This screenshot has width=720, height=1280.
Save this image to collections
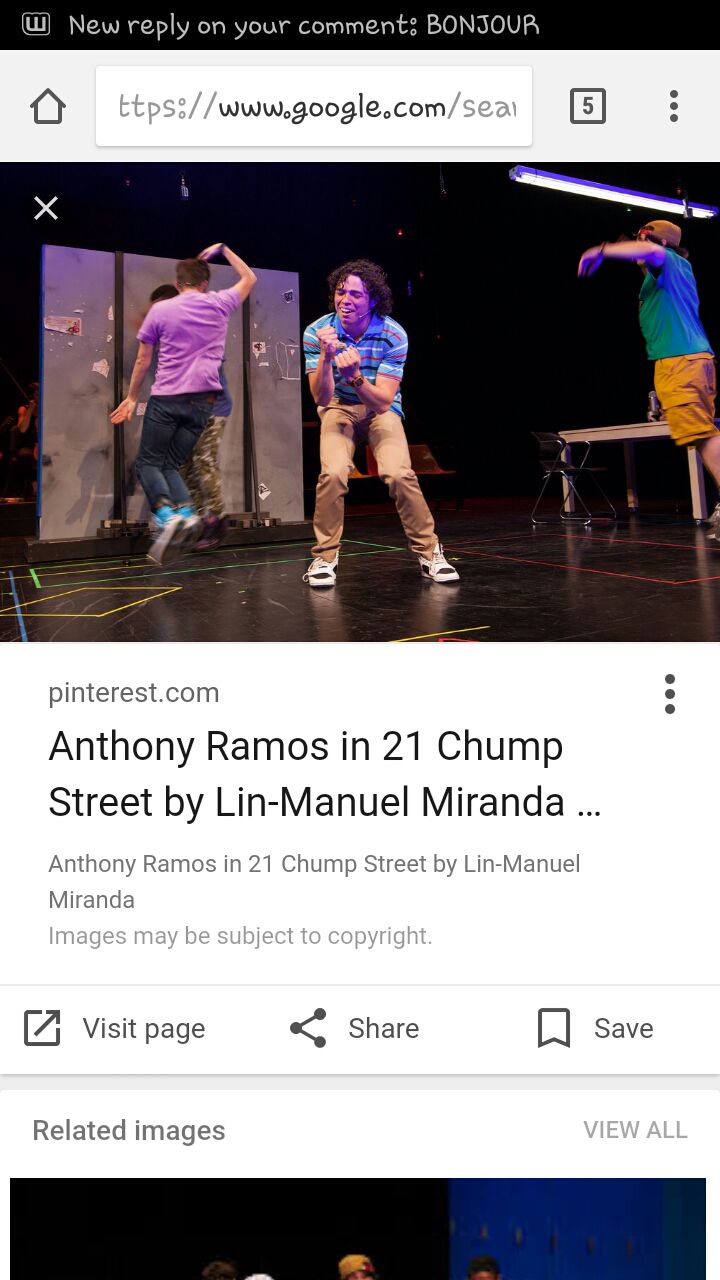pos(595,1028)
